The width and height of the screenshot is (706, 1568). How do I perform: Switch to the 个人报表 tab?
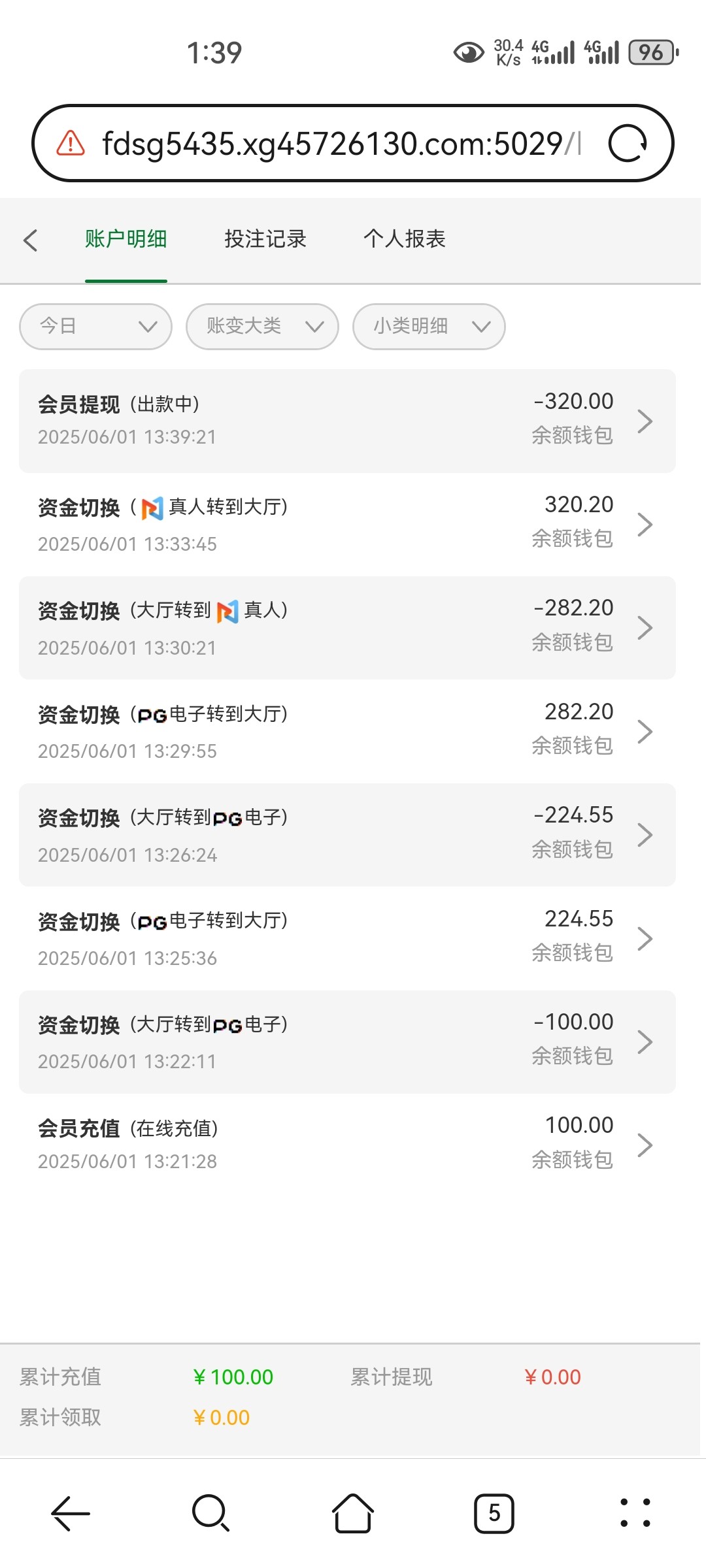(x=405, y=239)
